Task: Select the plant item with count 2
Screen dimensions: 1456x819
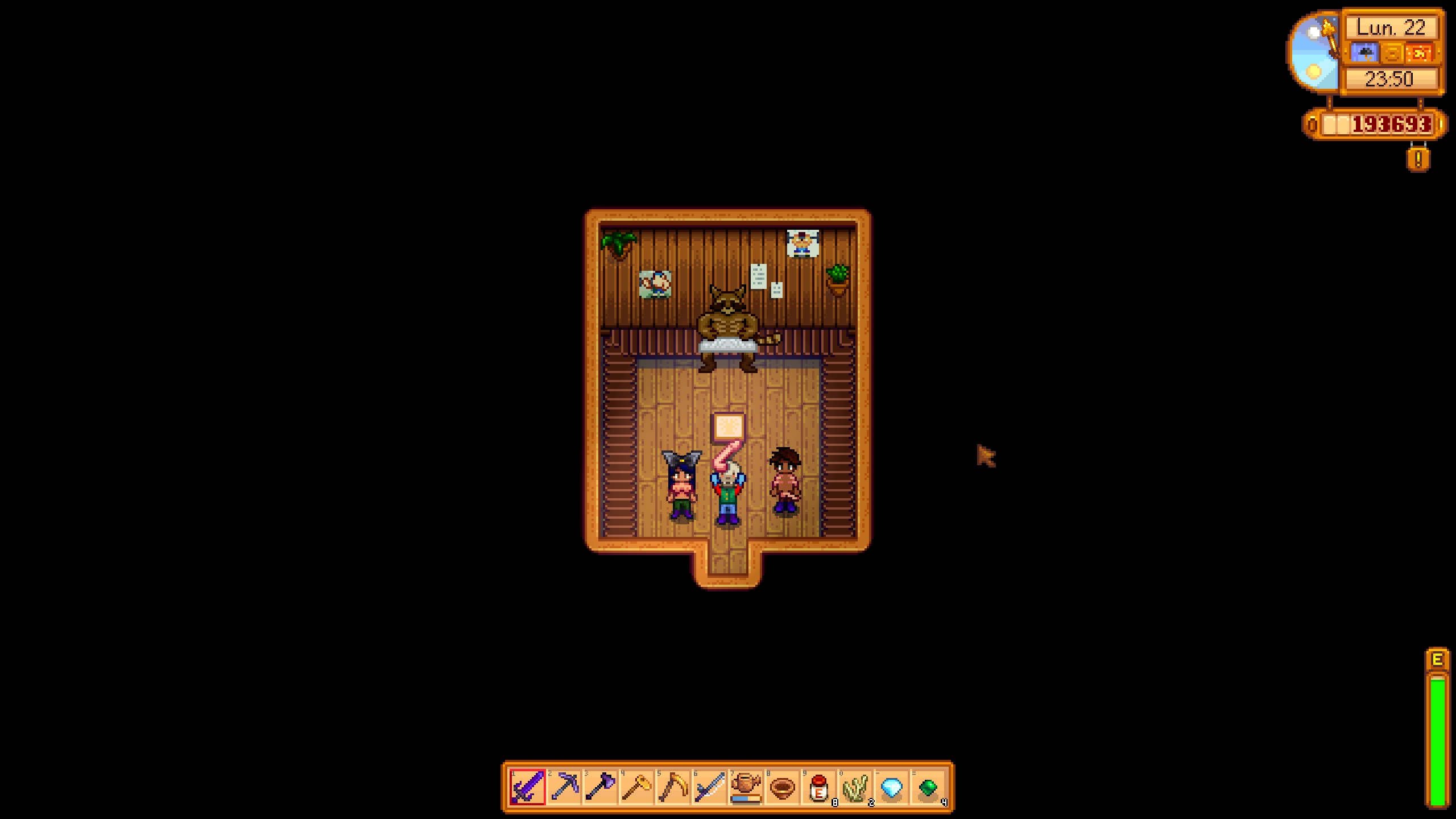Action: pyautogui.click(x=855, y=787)
